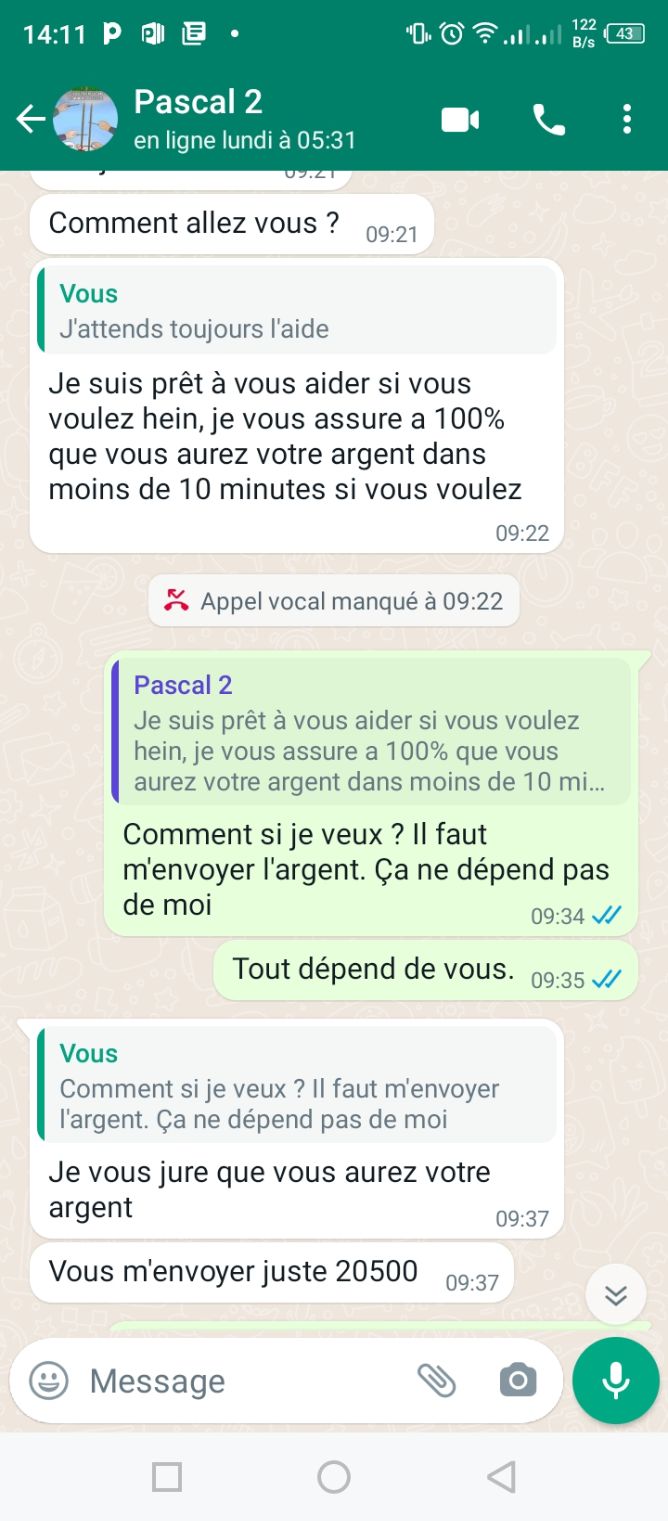Jump to the latest messages with the double chevron
The image size is (668, 1521).
616,1296
